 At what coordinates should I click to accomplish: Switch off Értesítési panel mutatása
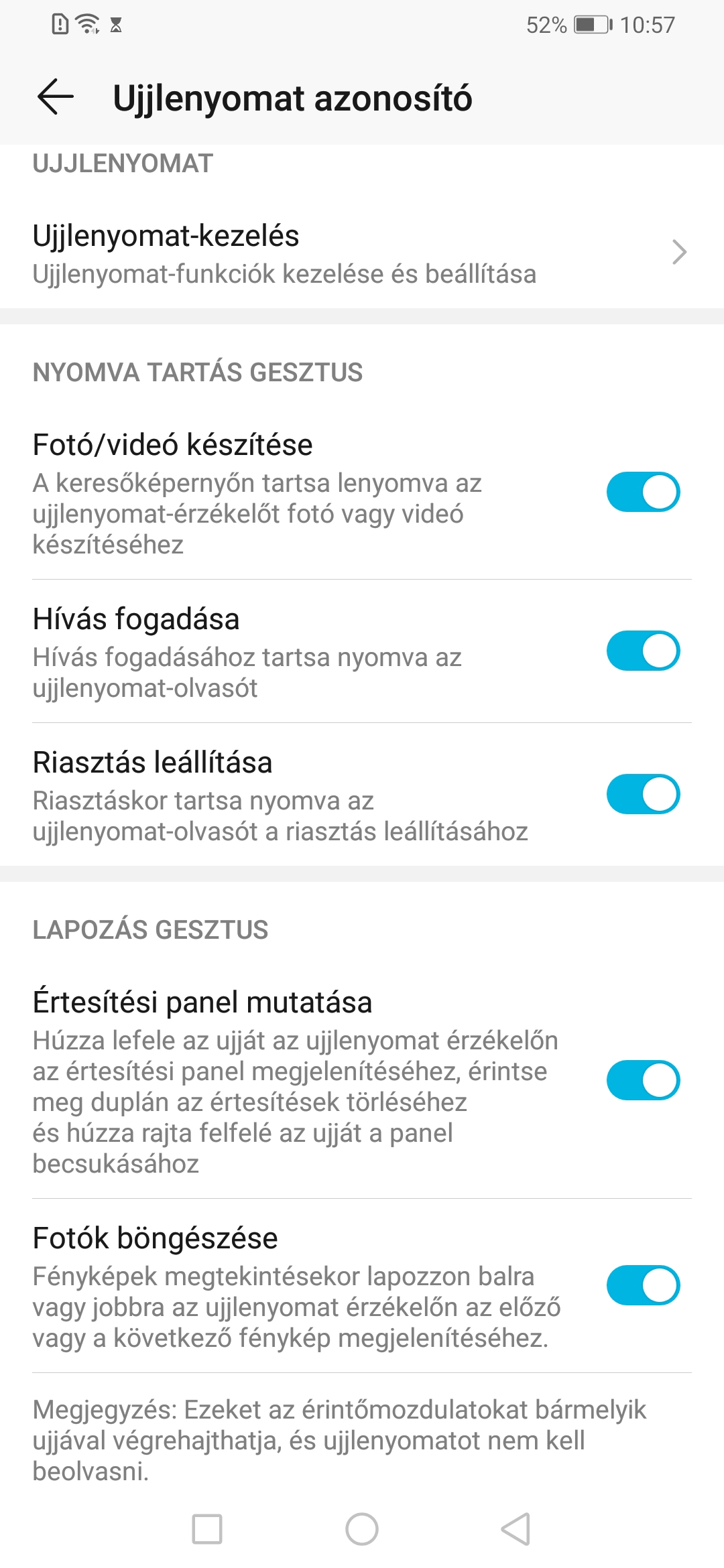643,1080
